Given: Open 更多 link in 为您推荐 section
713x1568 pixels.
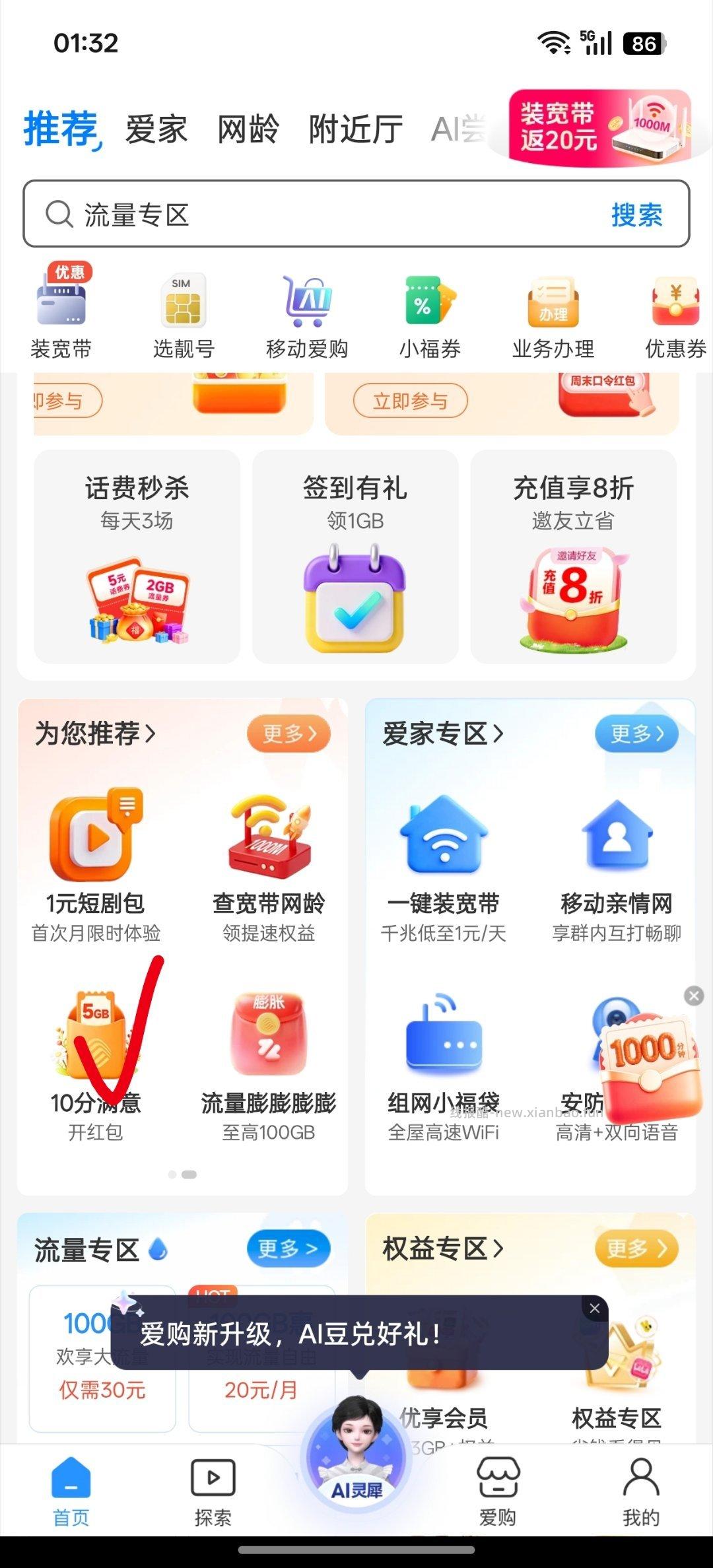Looking at the screenshot, I should (289, 733).
